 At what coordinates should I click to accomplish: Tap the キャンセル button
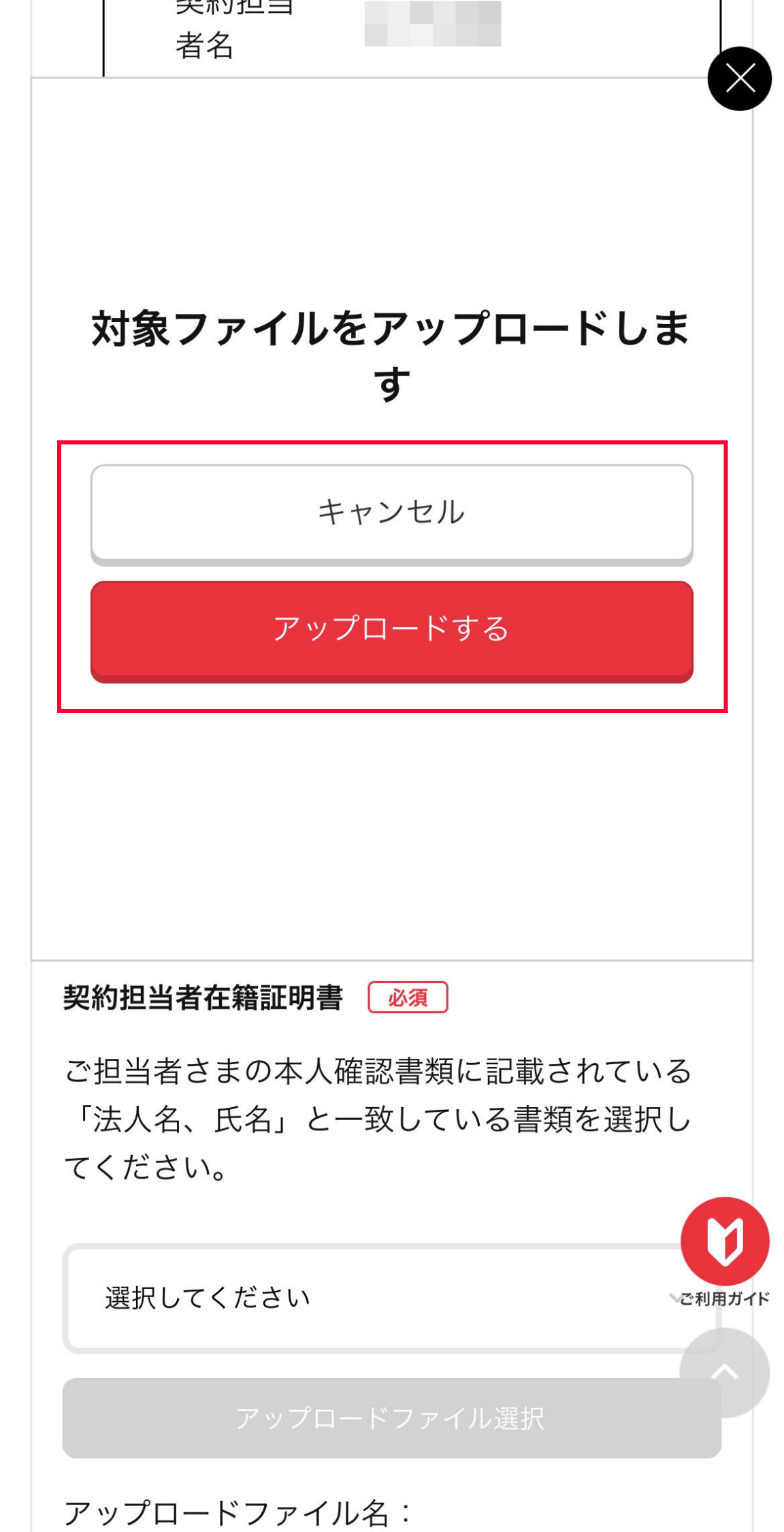(x=391, y=513)
